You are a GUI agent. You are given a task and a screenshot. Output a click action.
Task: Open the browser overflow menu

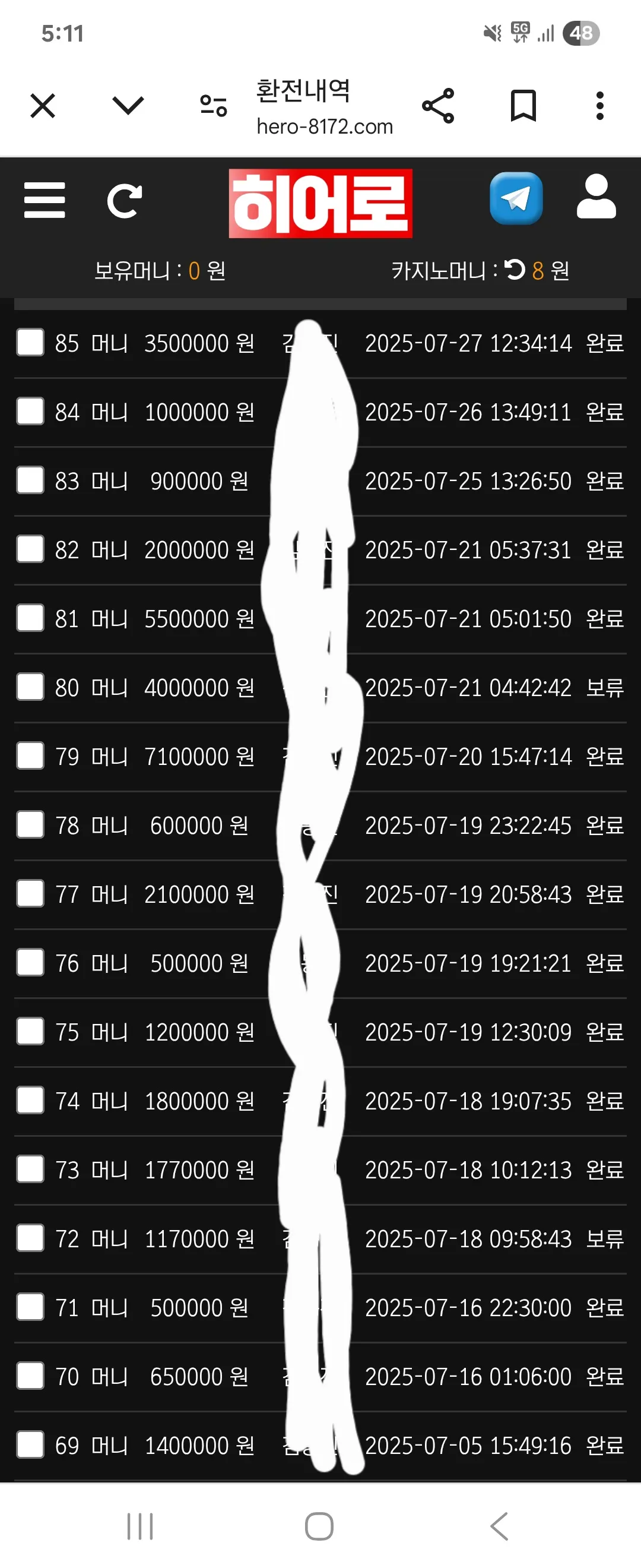(x=599, y=106)
